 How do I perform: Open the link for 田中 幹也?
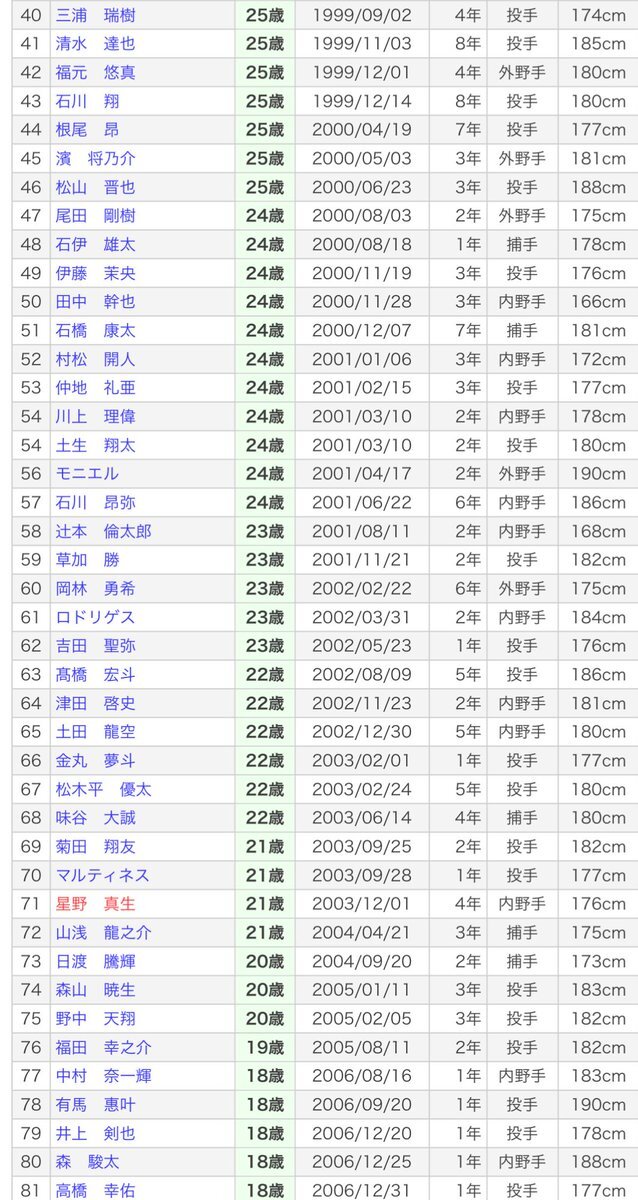pyautogui.click(x=94, y=302)
